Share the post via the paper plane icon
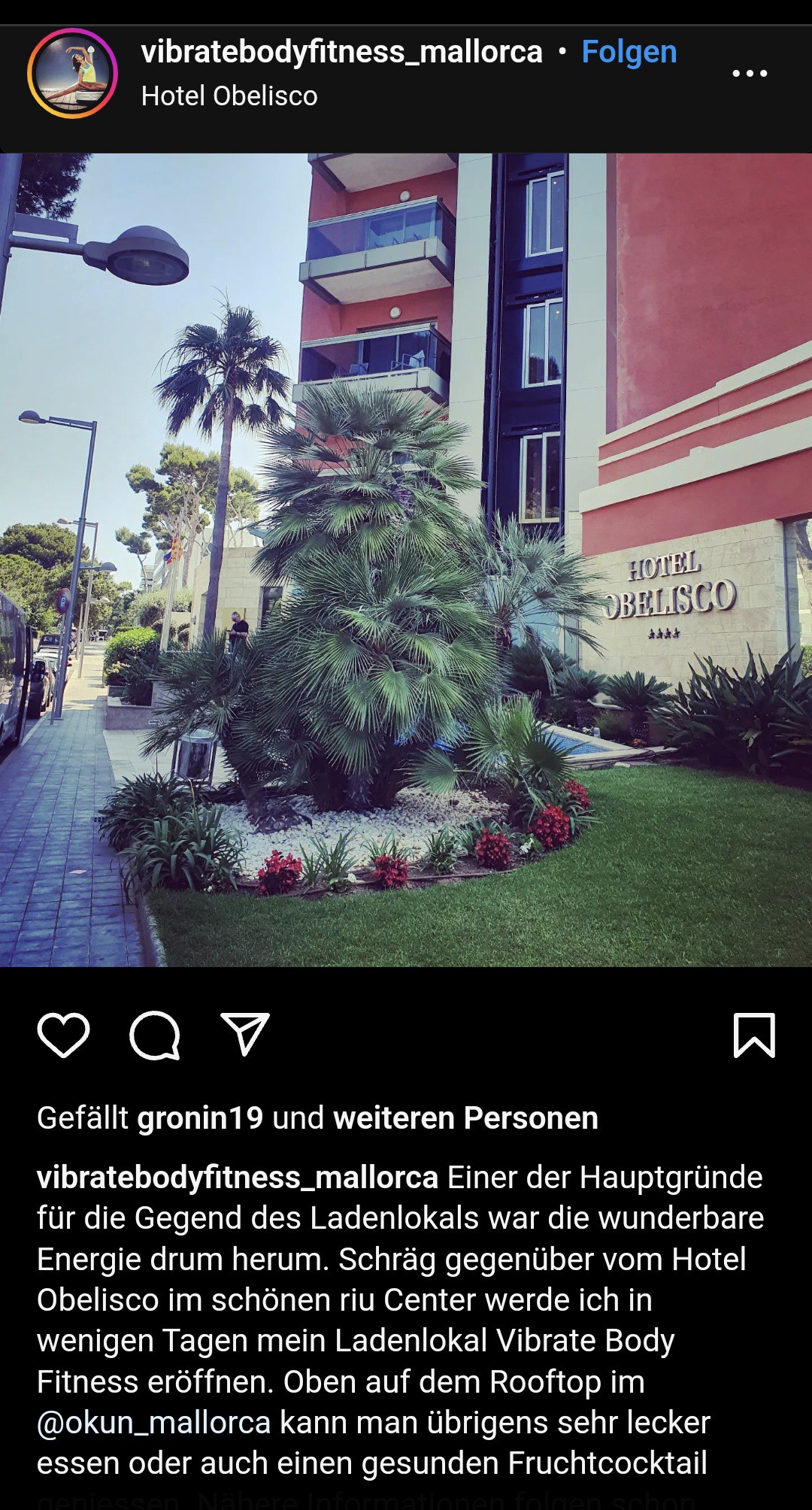 point(245,1034)
